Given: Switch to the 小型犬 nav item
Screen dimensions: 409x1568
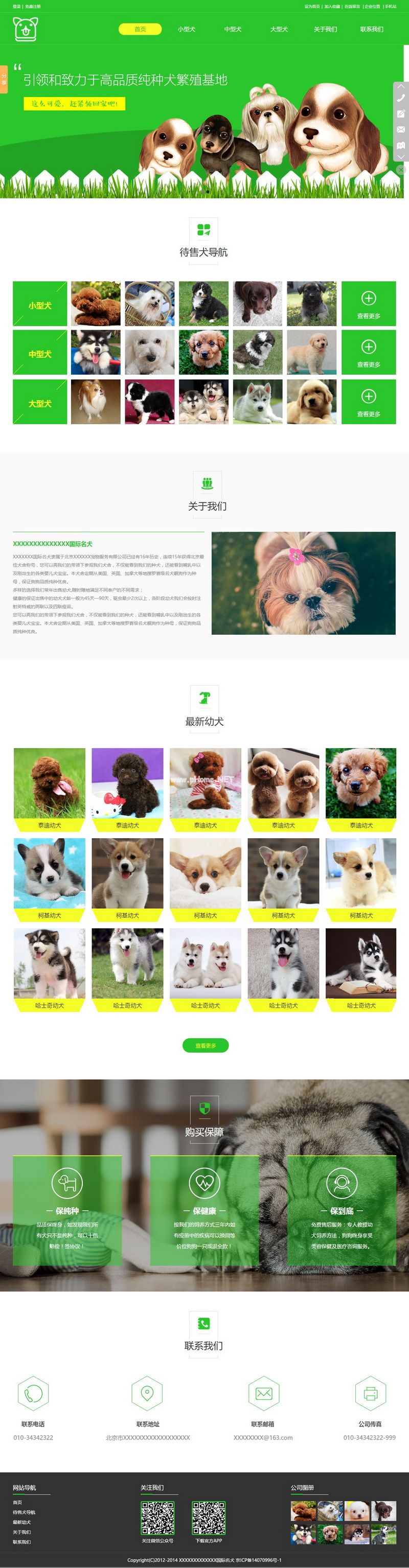Looking at the screenshot, I should [186, 29].
